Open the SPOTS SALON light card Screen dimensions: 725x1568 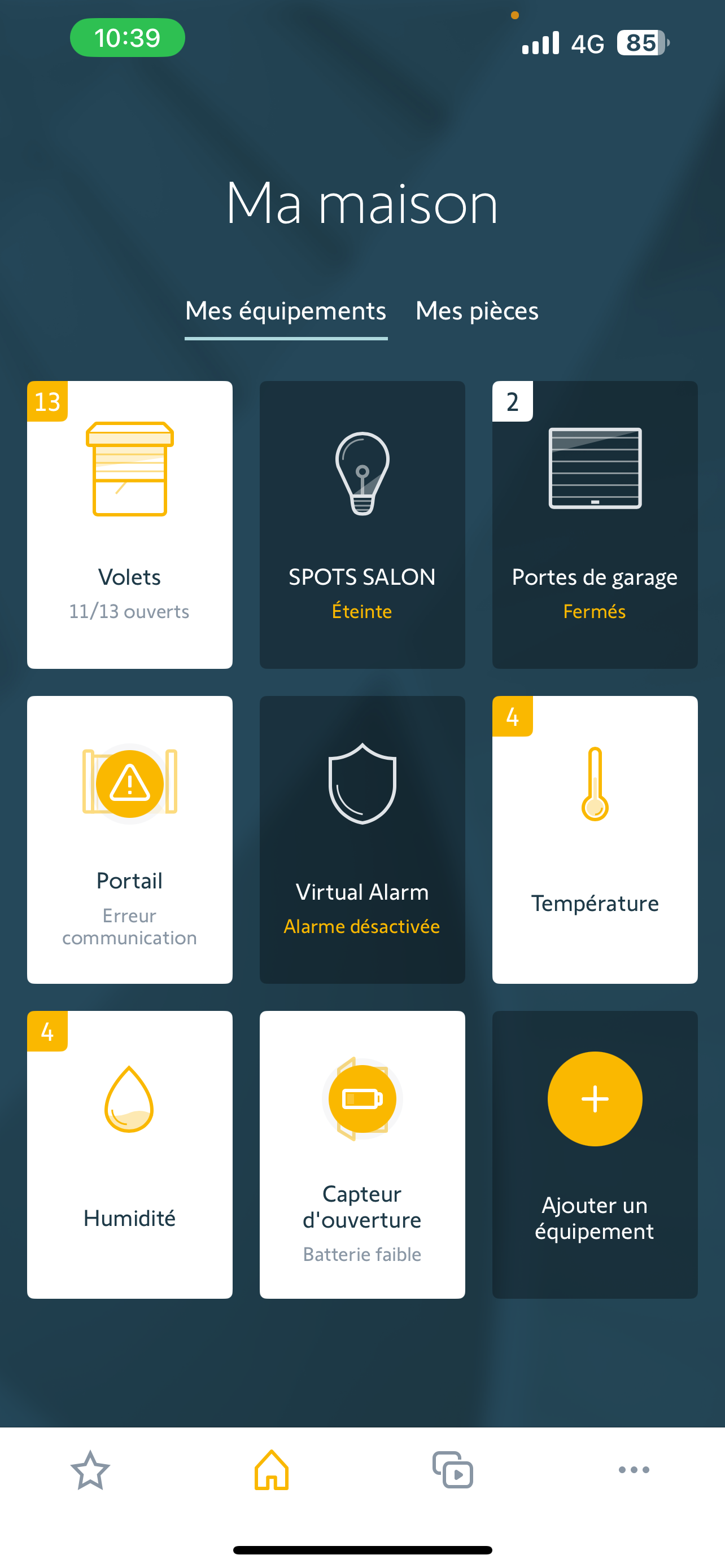pyautogui.click(x=362, y=524)
